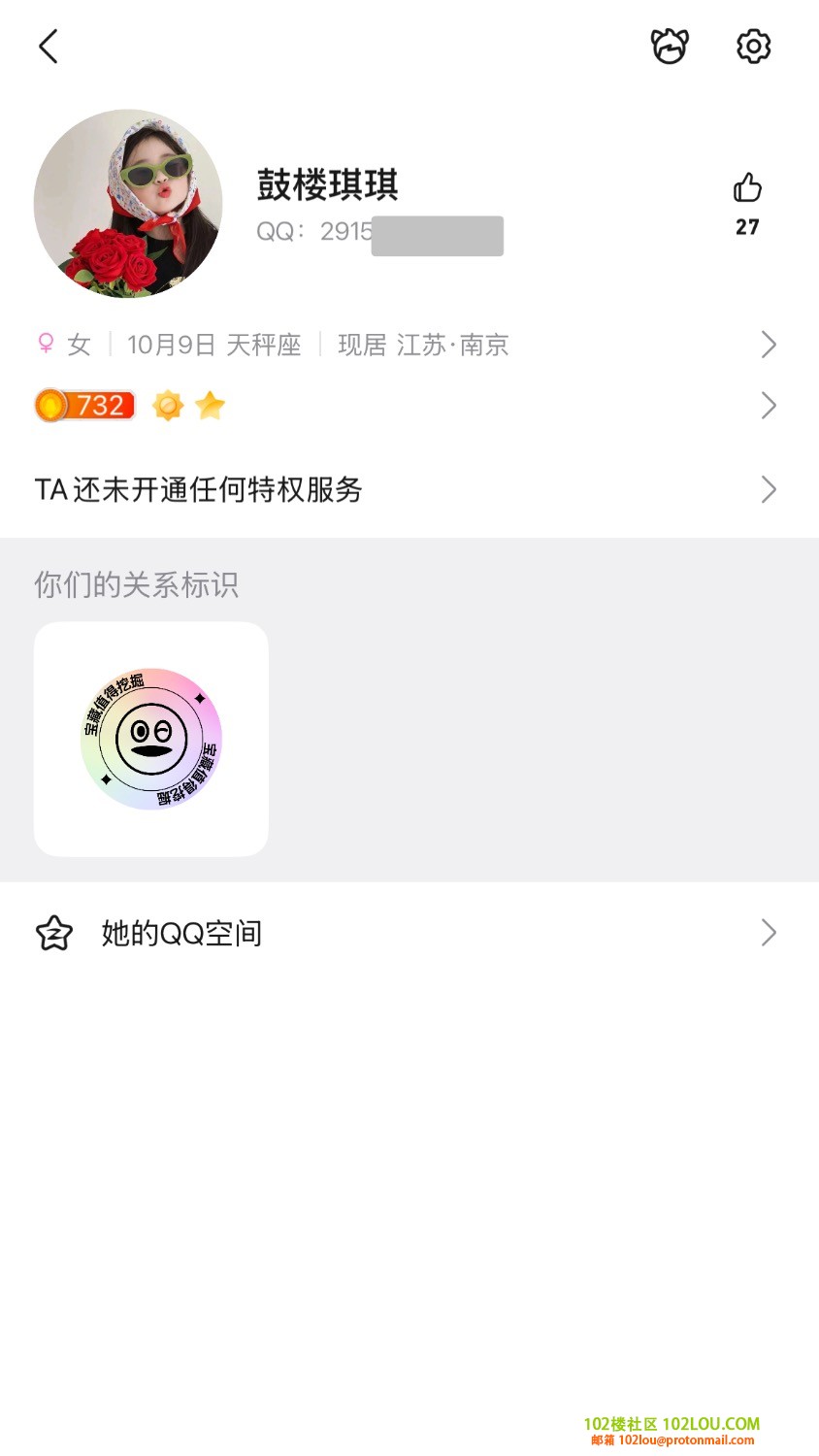Open the 宝藏值得挖掘 relationship badge card
Viewport: 819px width, 1456px height.
[x=151, y=739]
